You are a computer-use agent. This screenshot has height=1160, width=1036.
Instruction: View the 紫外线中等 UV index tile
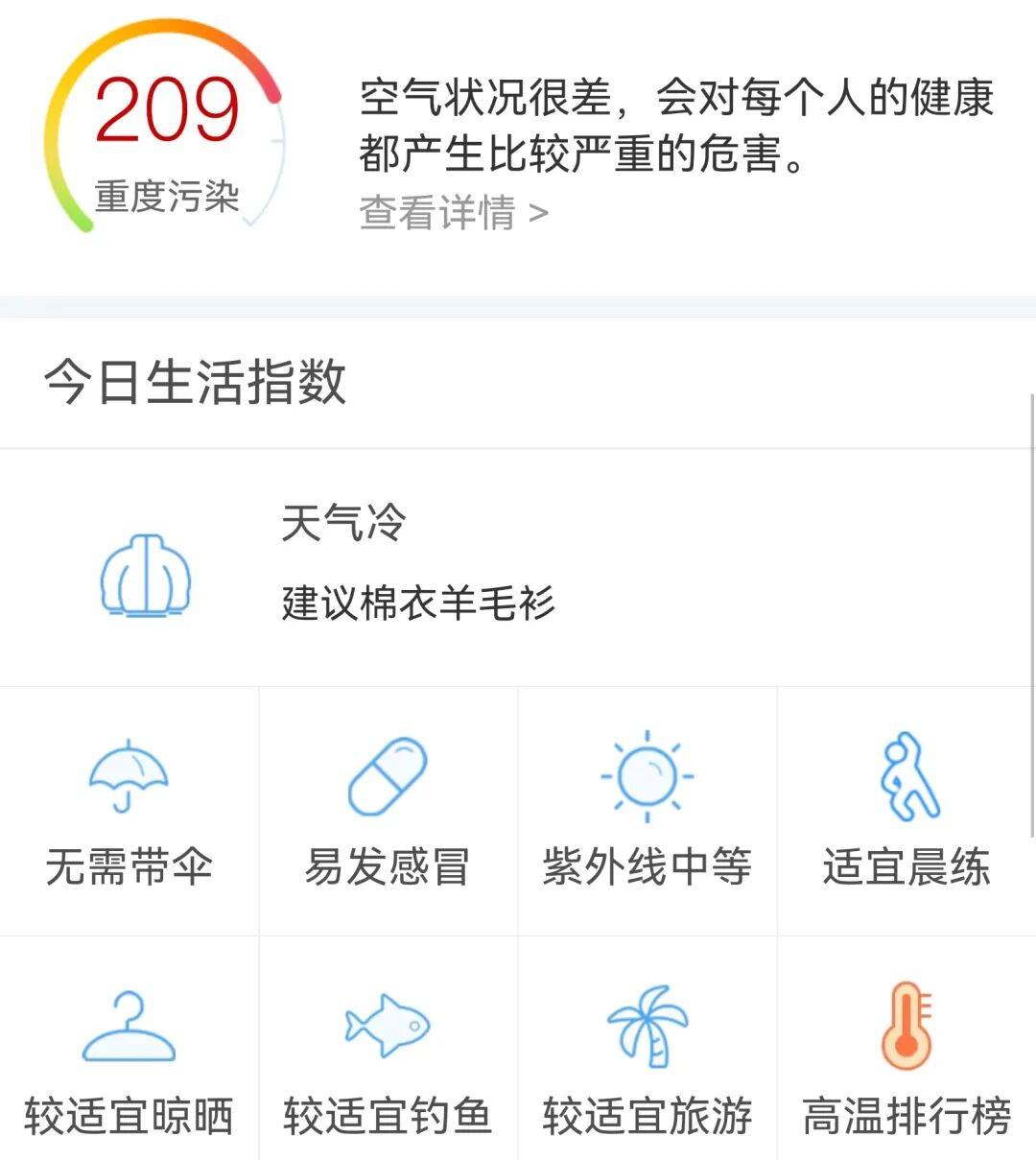pos(647,812)
